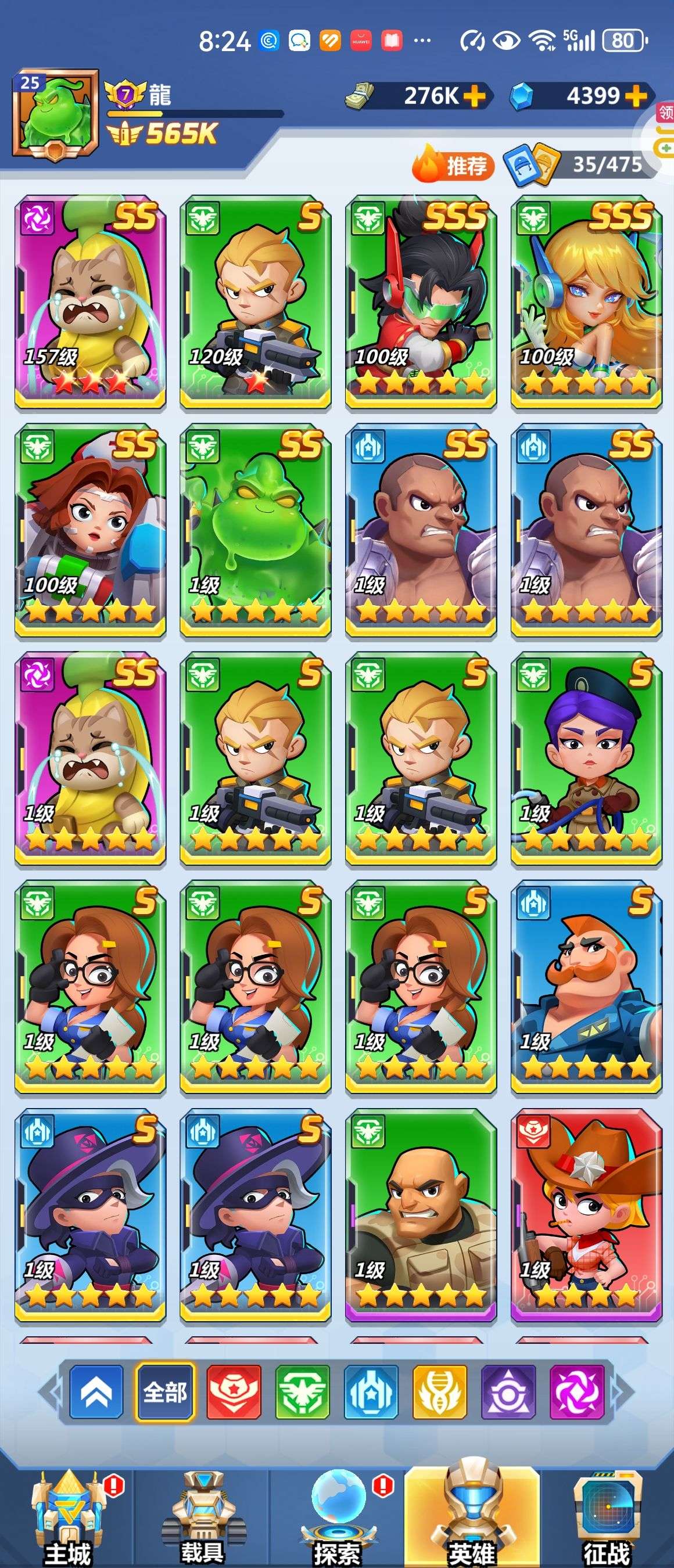This screenshot has height=1568, width=674.
Task: Select the green slime monster hero card
Action: tap(256, 530)
